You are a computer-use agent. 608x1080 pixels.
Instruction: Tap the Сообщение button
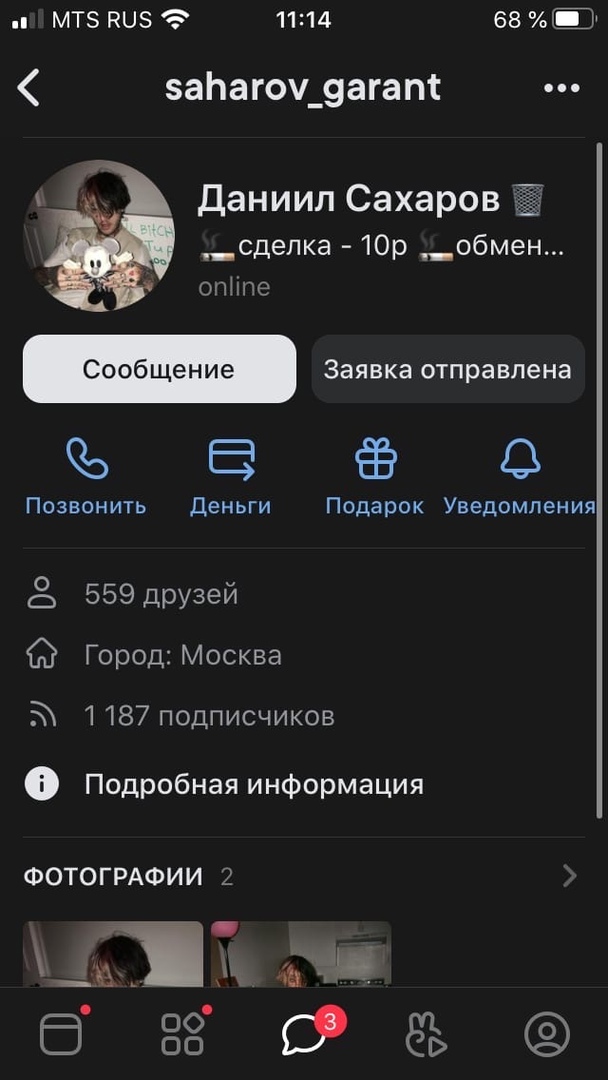click(159, 369)
